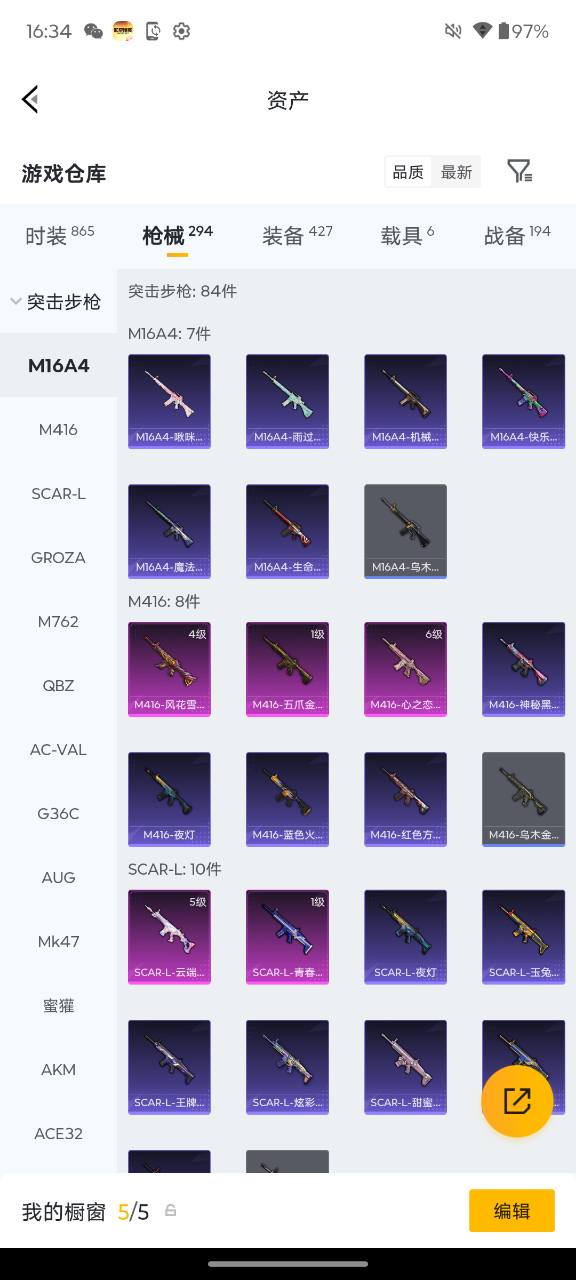The width and height of the screenshot is (576, 1280).
Task: Tap the 编辑 button
Action: pos(512,1211)
